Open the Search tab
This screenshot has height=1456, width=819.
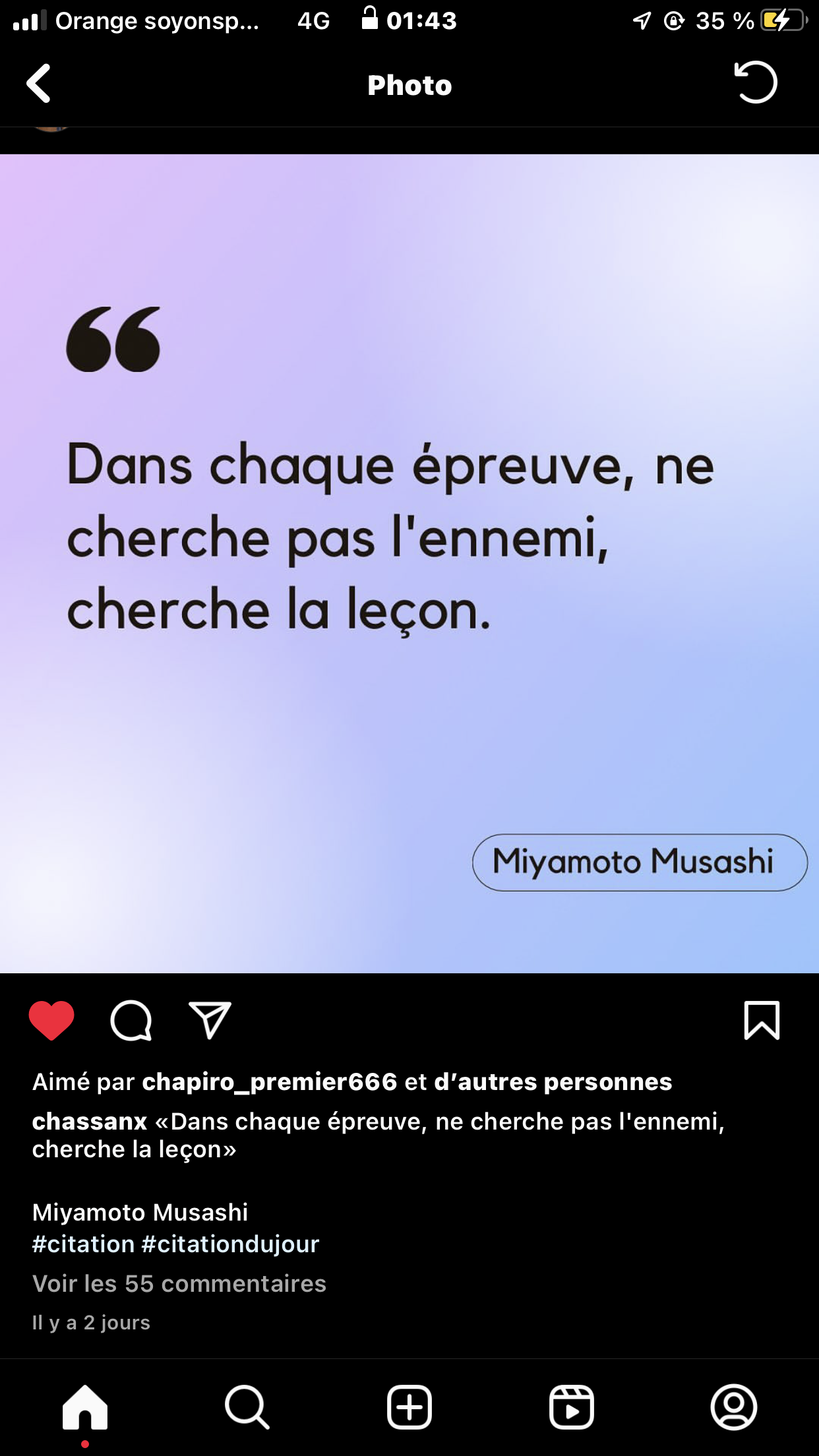[x=247, y=1407]
